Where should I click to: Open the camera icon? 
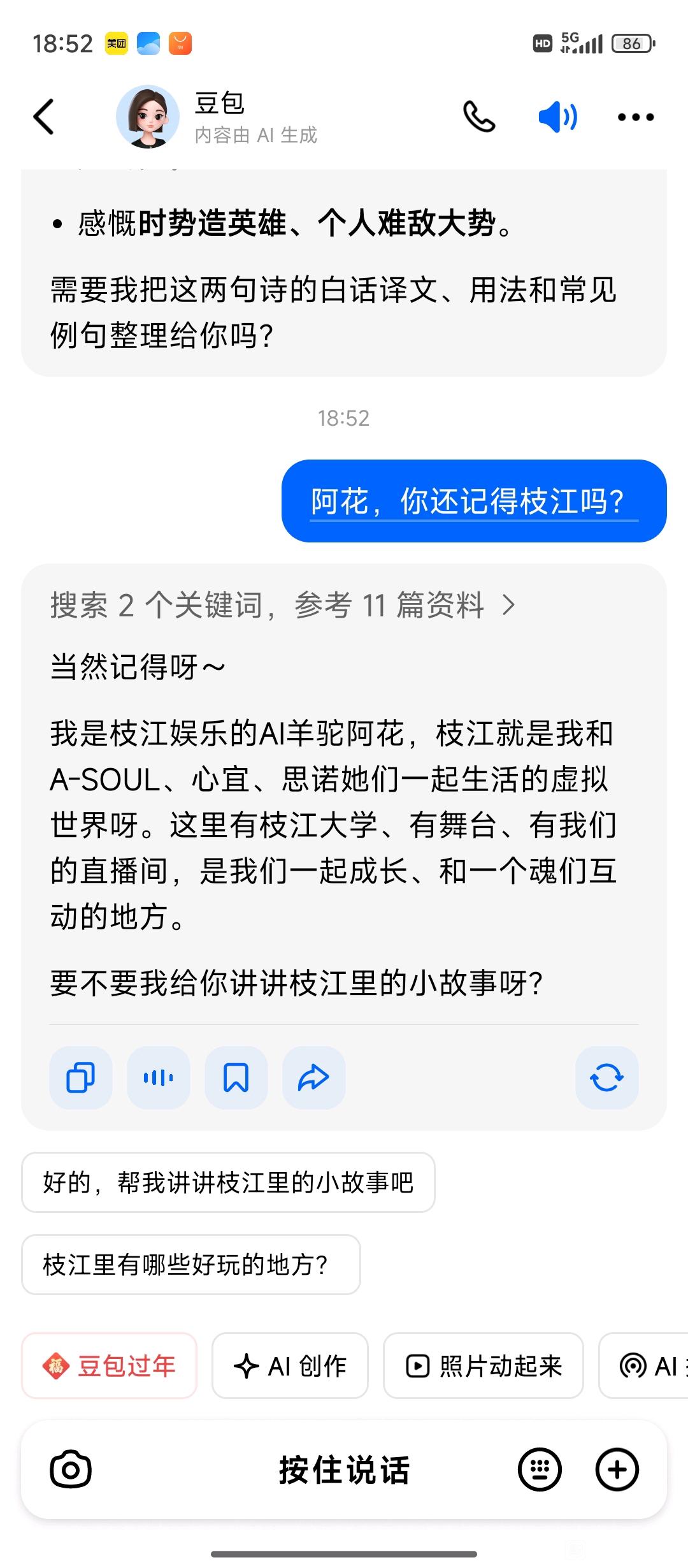(x=71, y=1470)
